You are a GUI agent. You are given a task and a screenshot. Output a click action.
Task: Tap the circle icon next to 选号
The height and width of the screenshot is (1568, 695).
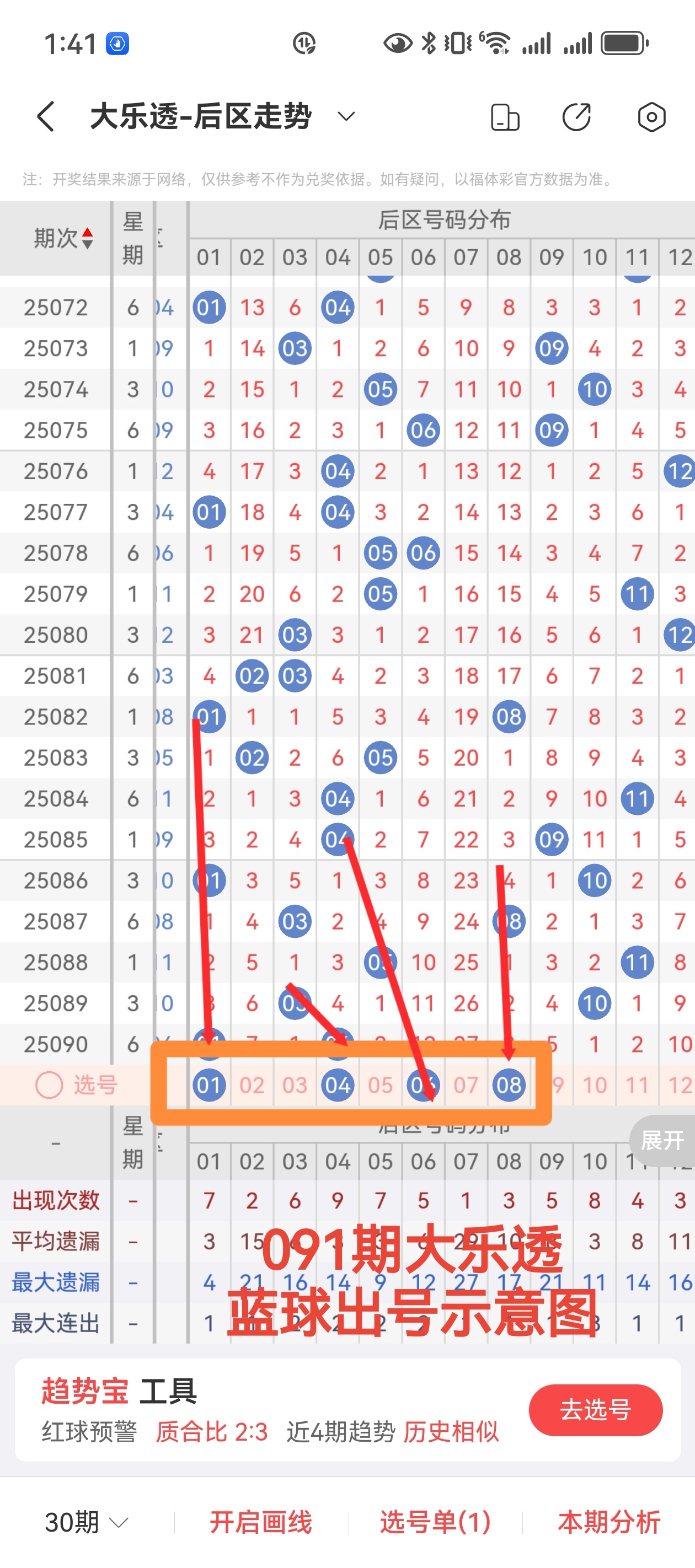[x=48, y=1084]
